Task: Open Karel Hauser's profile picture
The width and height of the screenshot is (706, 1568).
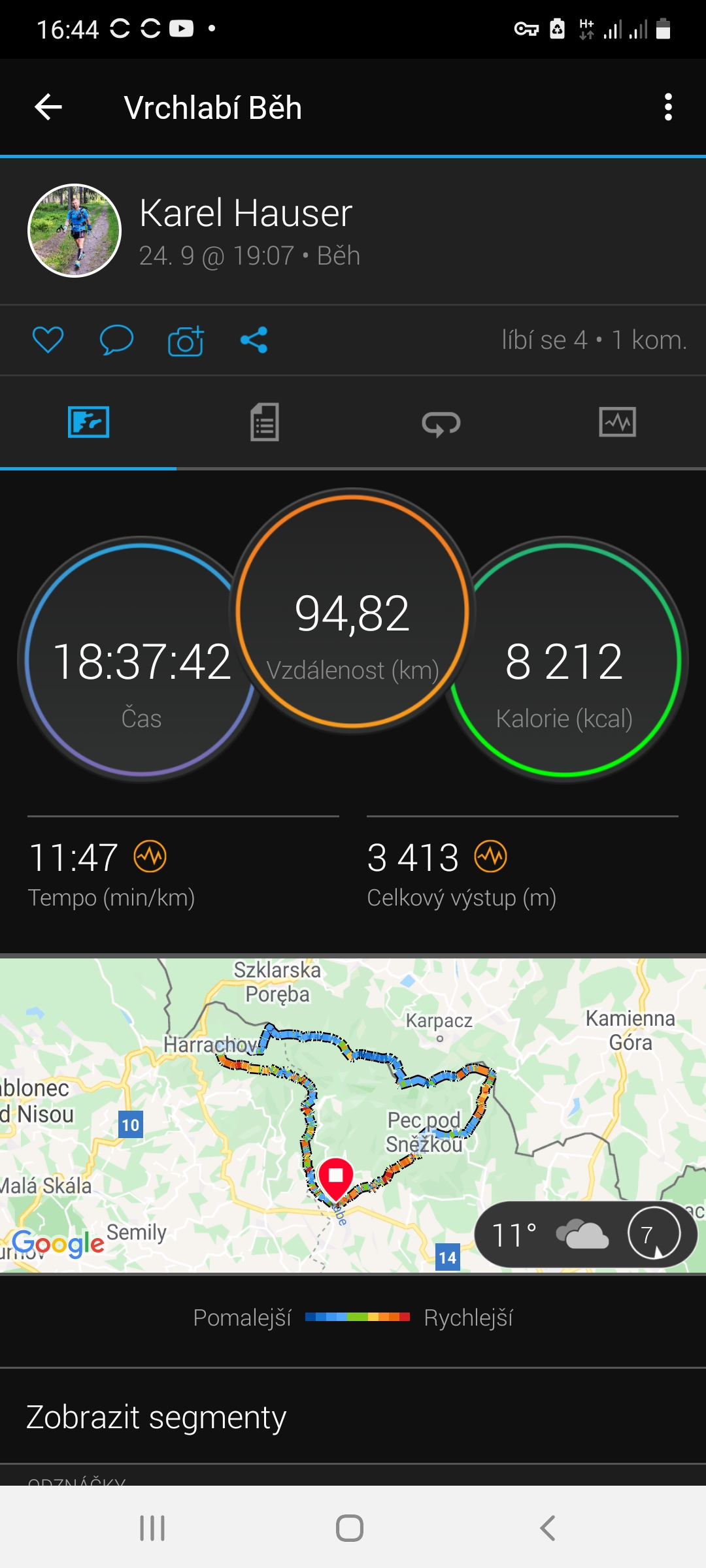Action: point(75,231)
